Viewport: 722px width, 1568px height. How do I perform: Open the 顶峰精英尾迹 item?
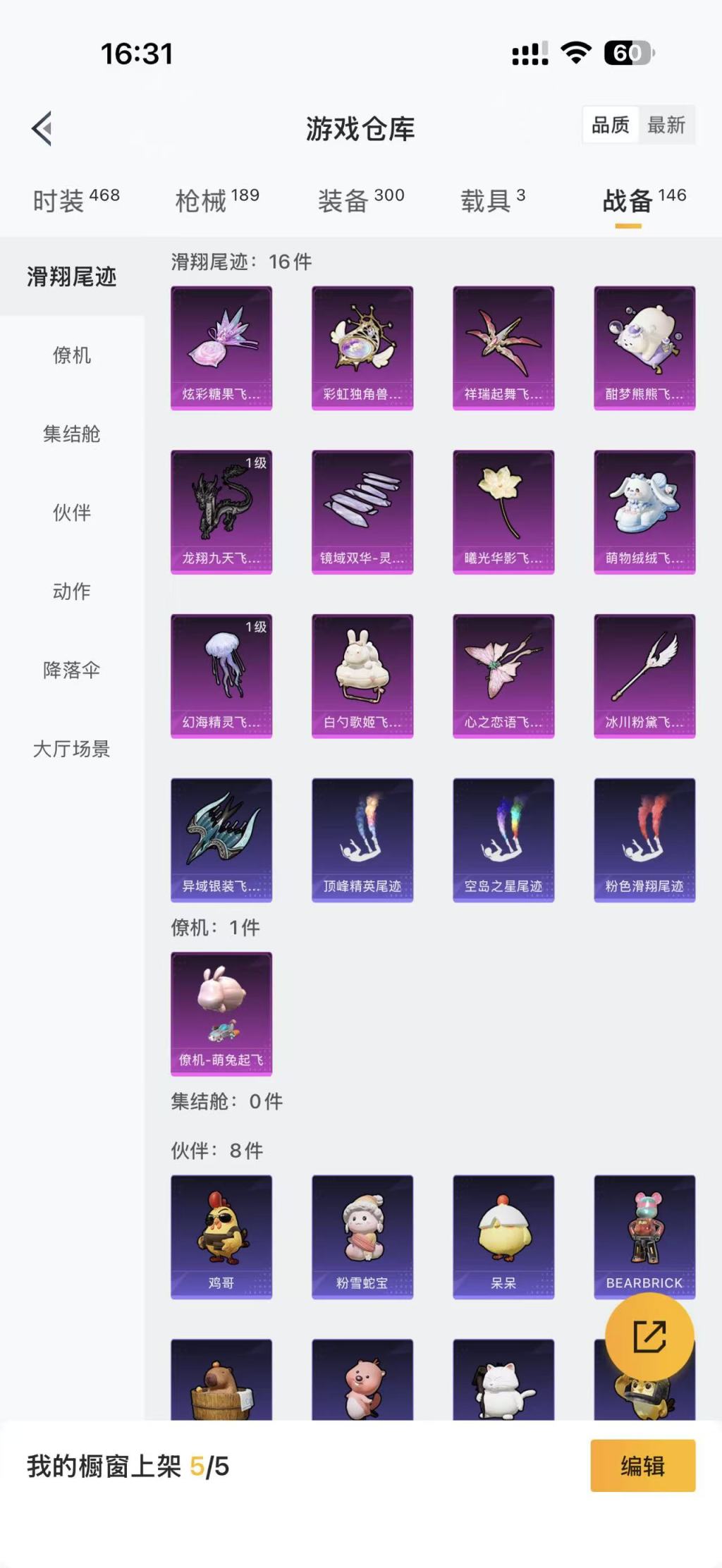click(x=362, y=839)
